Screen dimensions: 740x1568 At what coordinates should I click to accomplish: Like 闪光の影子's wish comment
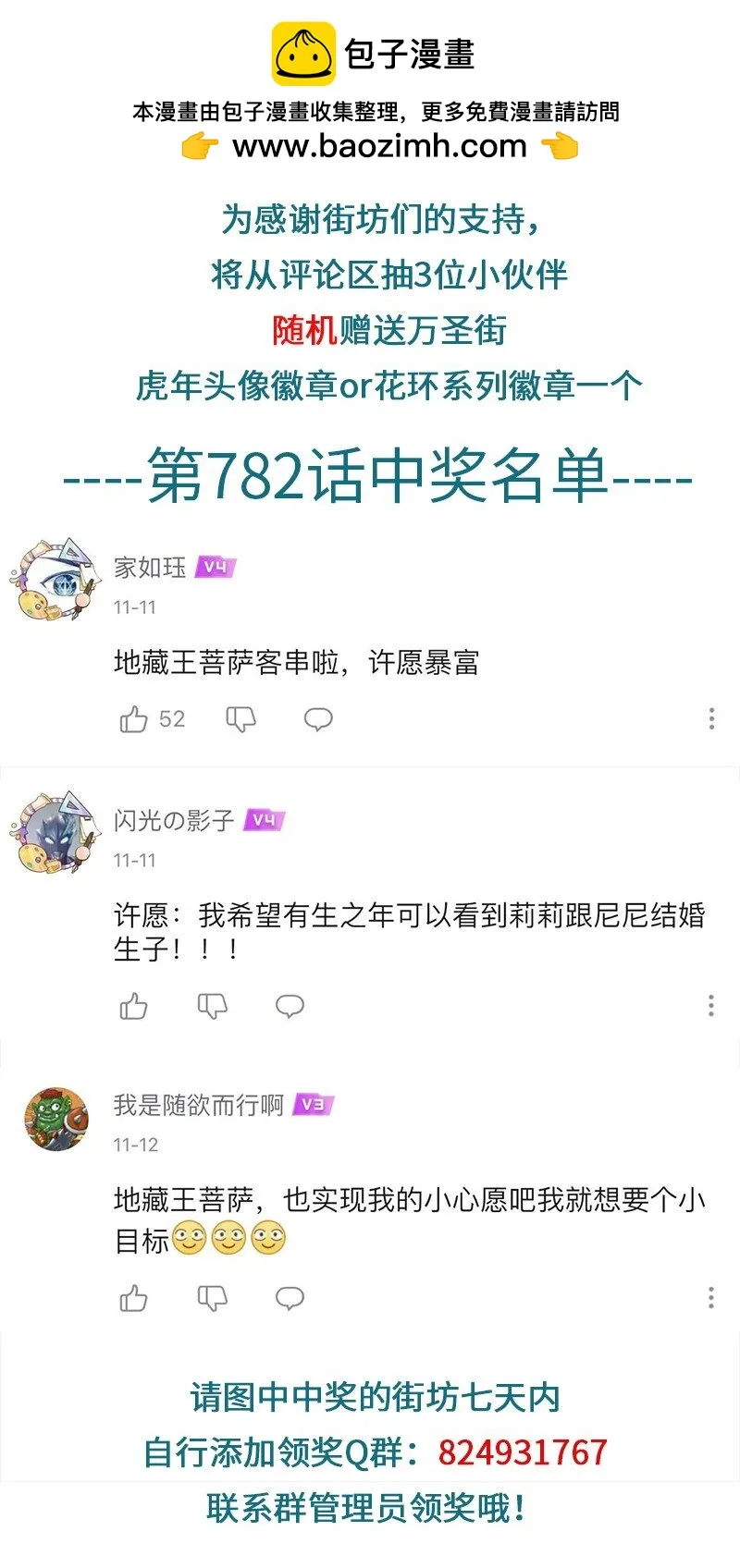tap(132, 1006)
